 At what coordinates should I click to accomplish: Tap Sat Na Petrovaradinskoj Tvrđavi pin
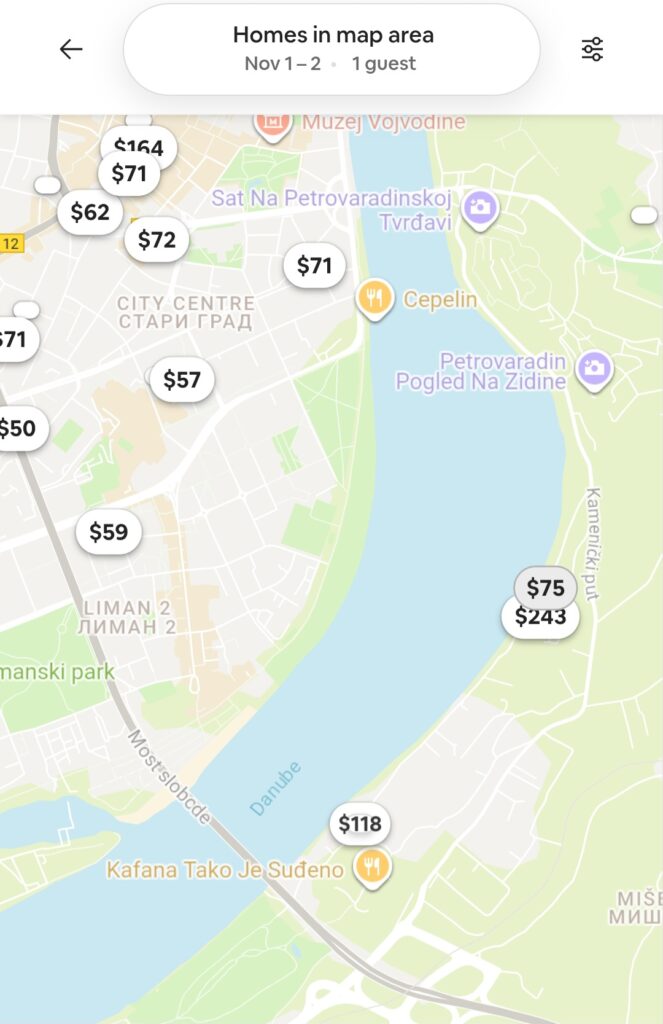click(481, 208)
